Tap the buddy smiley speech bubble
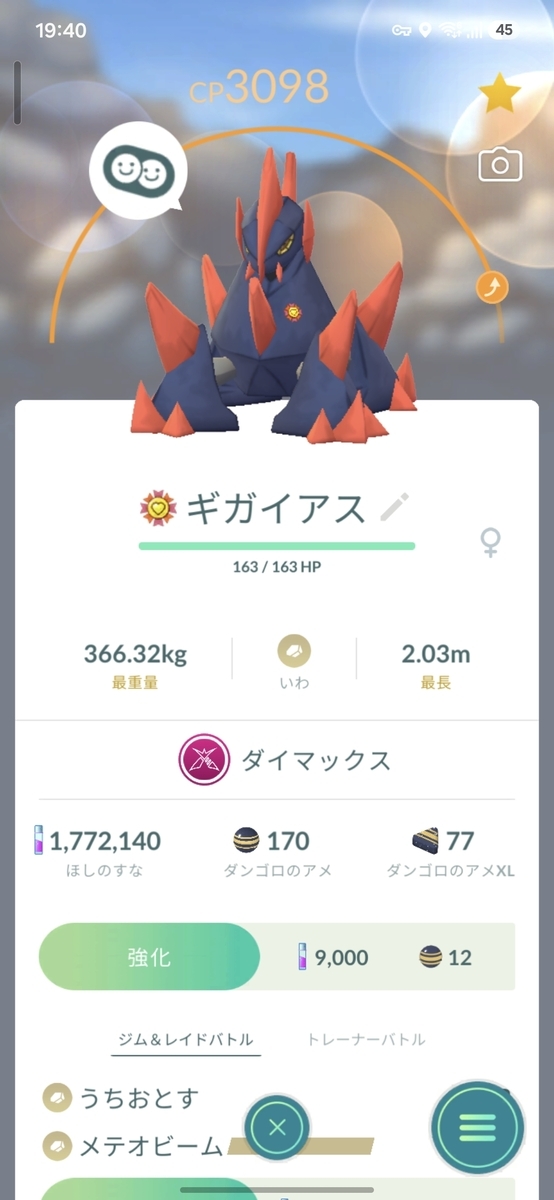This screenshot has width=554, height=1200. (138, 172)
